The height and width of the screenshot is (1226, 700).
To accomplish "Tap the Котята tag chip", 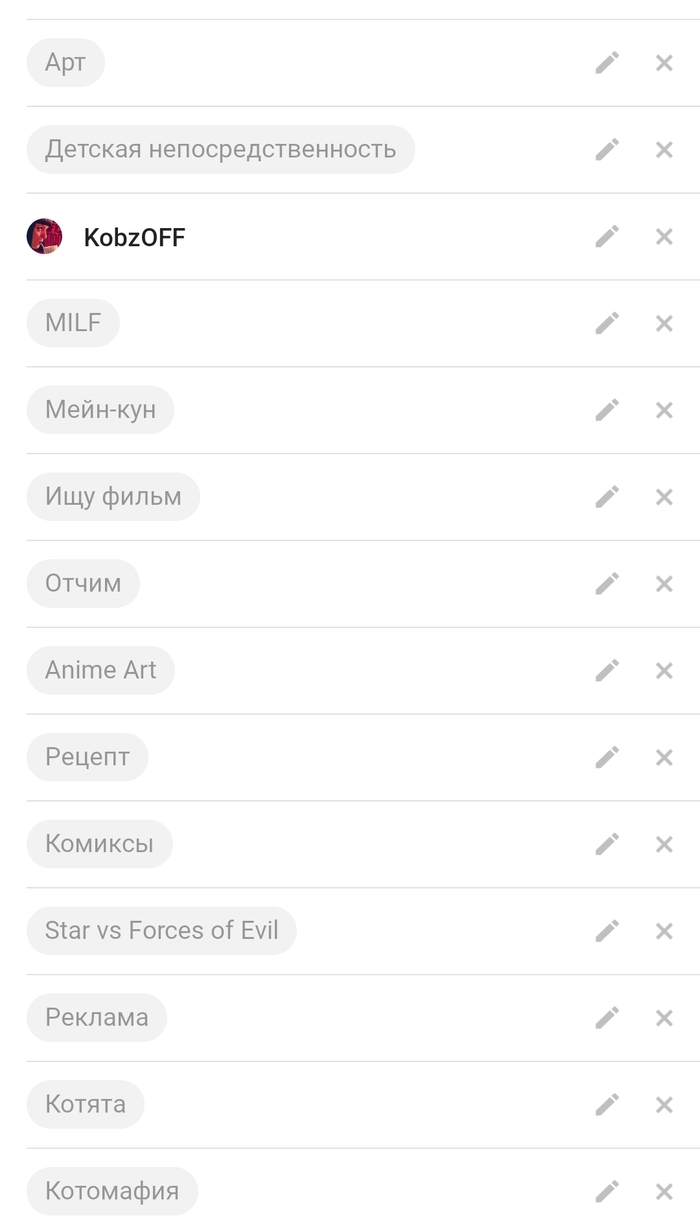I will [85, 1105].
